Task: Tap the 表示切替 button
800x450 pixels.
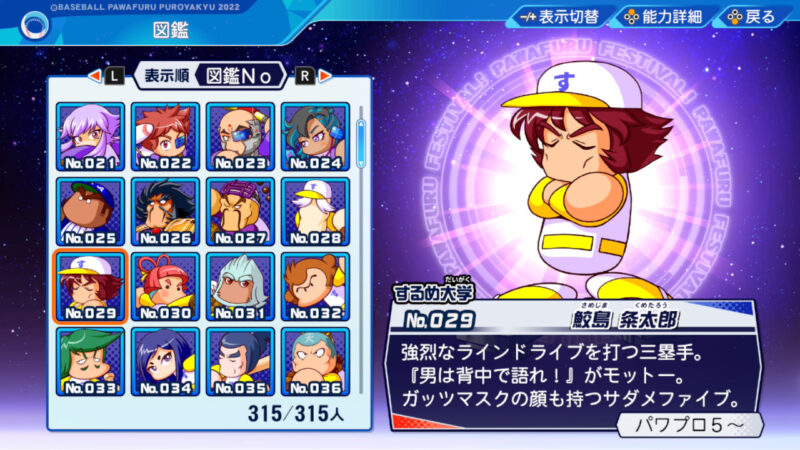Action: [x=560, y=17]
